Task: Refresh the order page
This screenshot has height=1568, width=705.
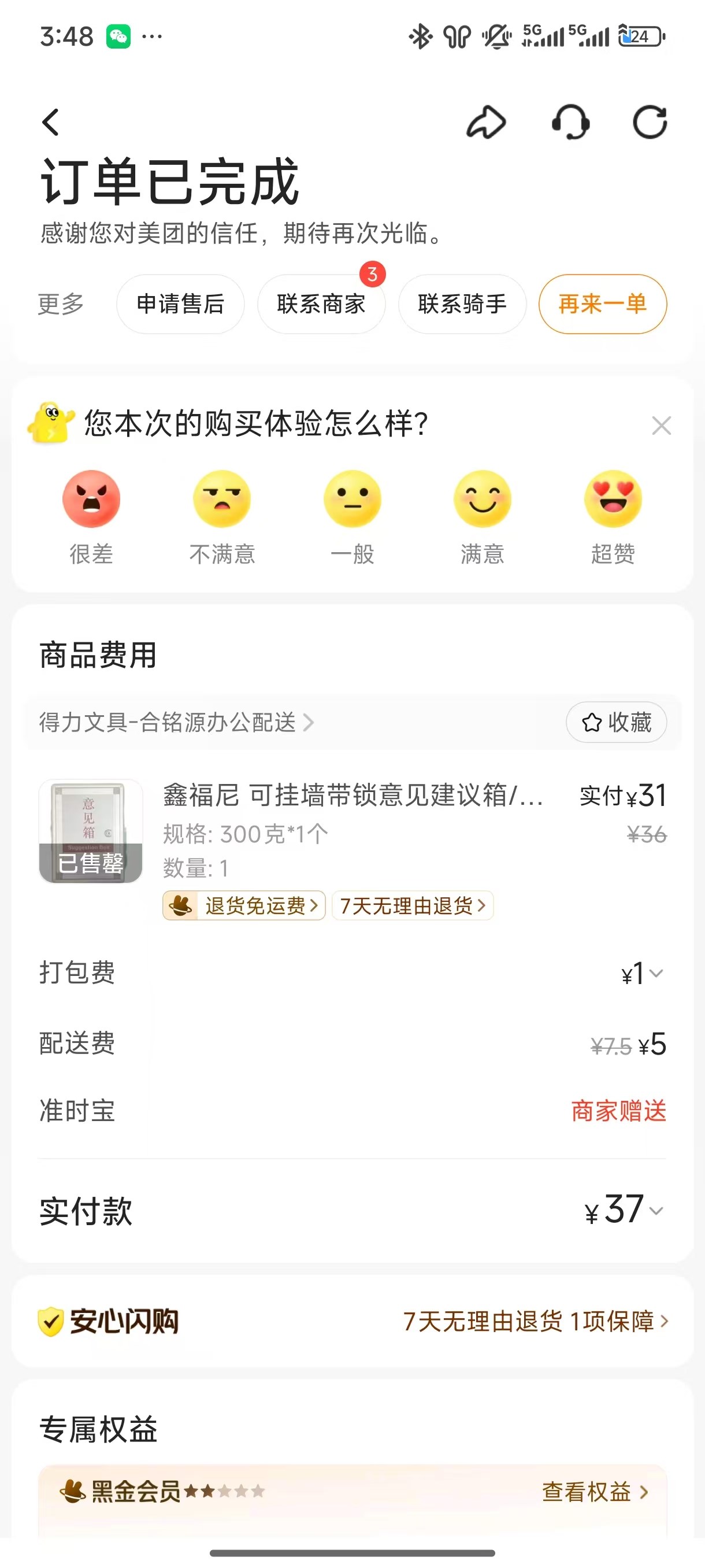Action: pos(650,123)
